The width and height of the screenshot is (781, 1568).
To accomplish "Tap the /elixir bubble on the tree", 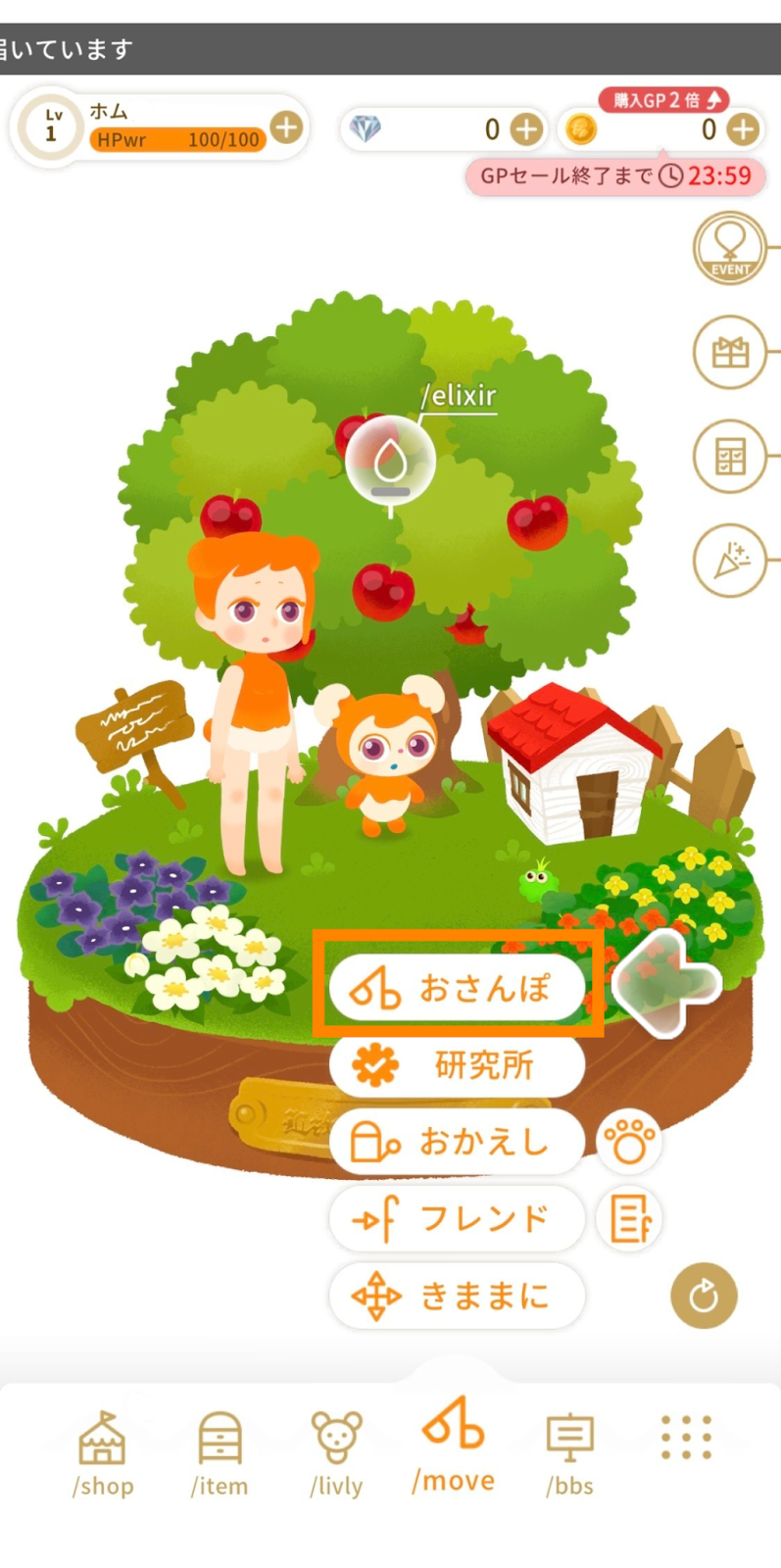I will (391, 459).
